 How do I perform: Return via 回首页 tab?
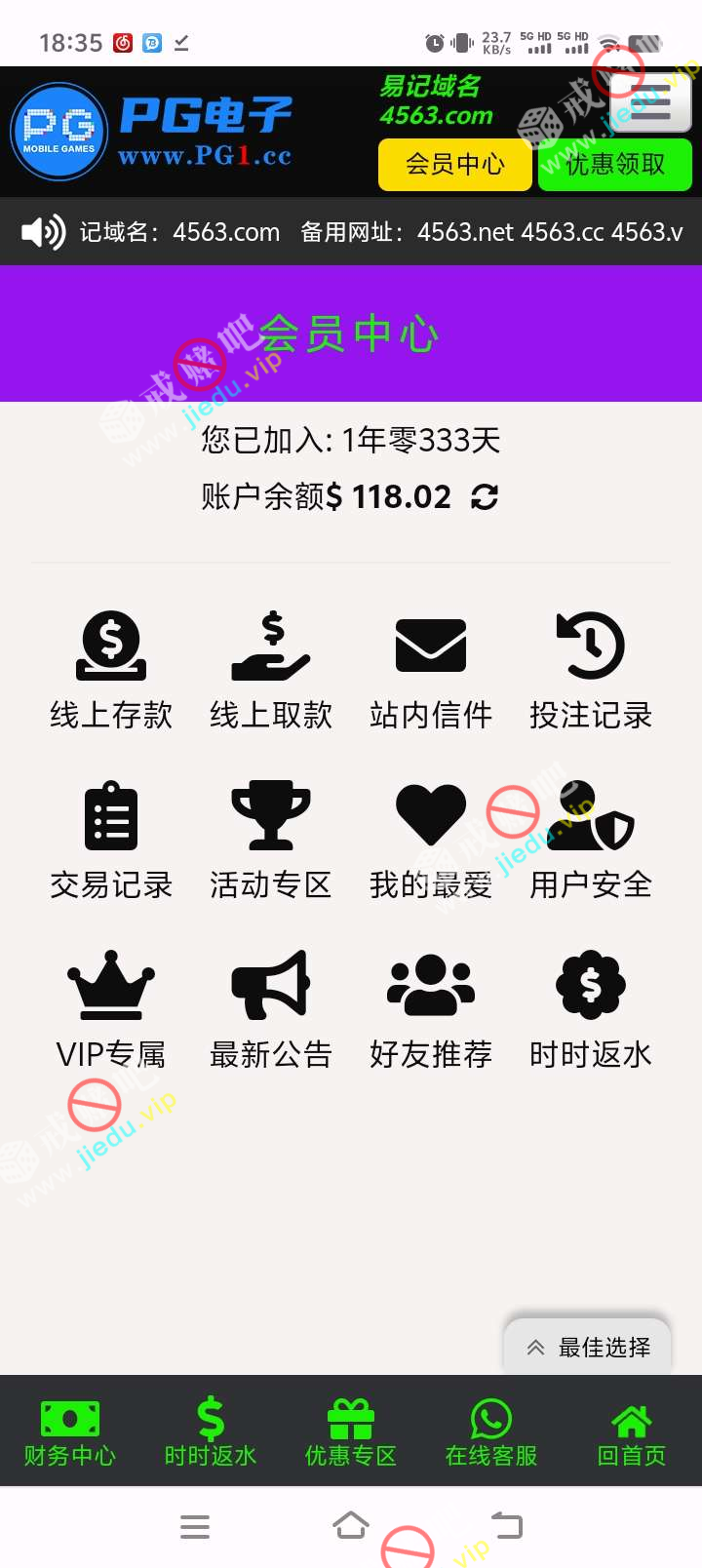pyautogui.click(x=632, y=1432)
